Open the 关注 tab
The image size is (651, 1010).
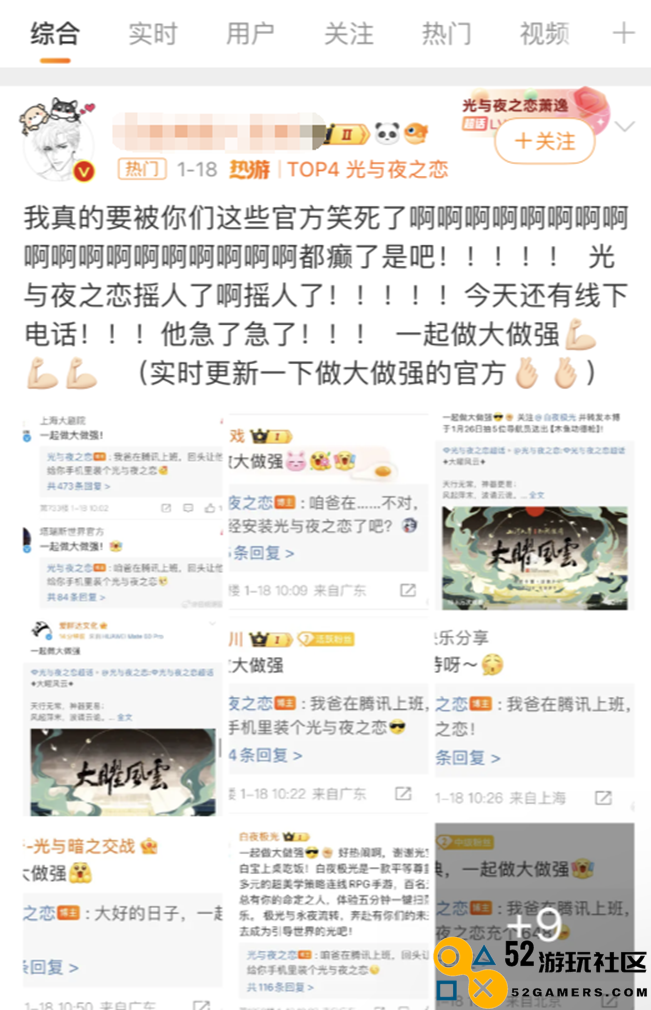[348, 34]
